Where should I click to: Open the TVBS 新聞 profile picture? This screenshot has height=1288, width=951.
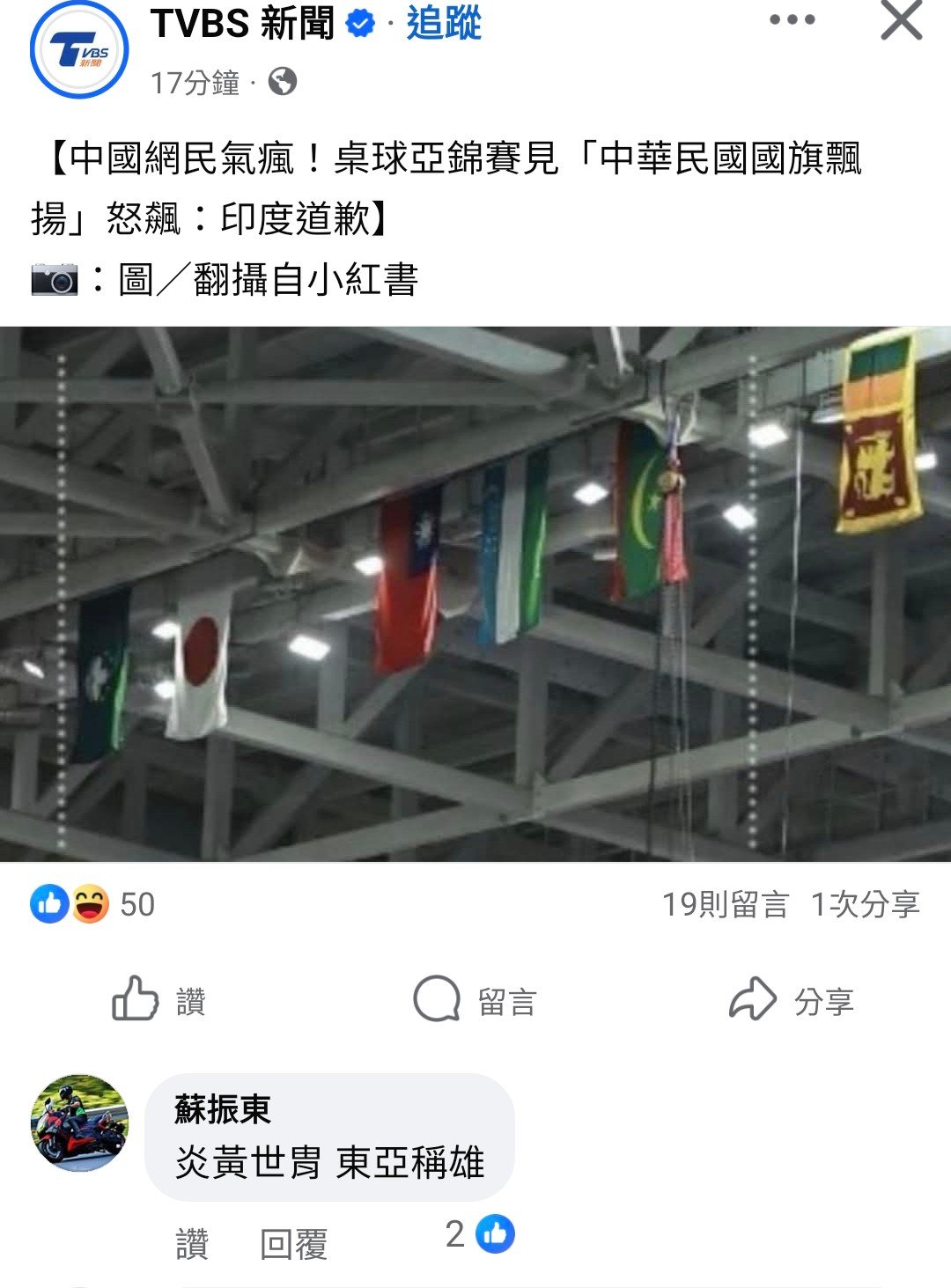pyautogui.click(x=78, y=49)
